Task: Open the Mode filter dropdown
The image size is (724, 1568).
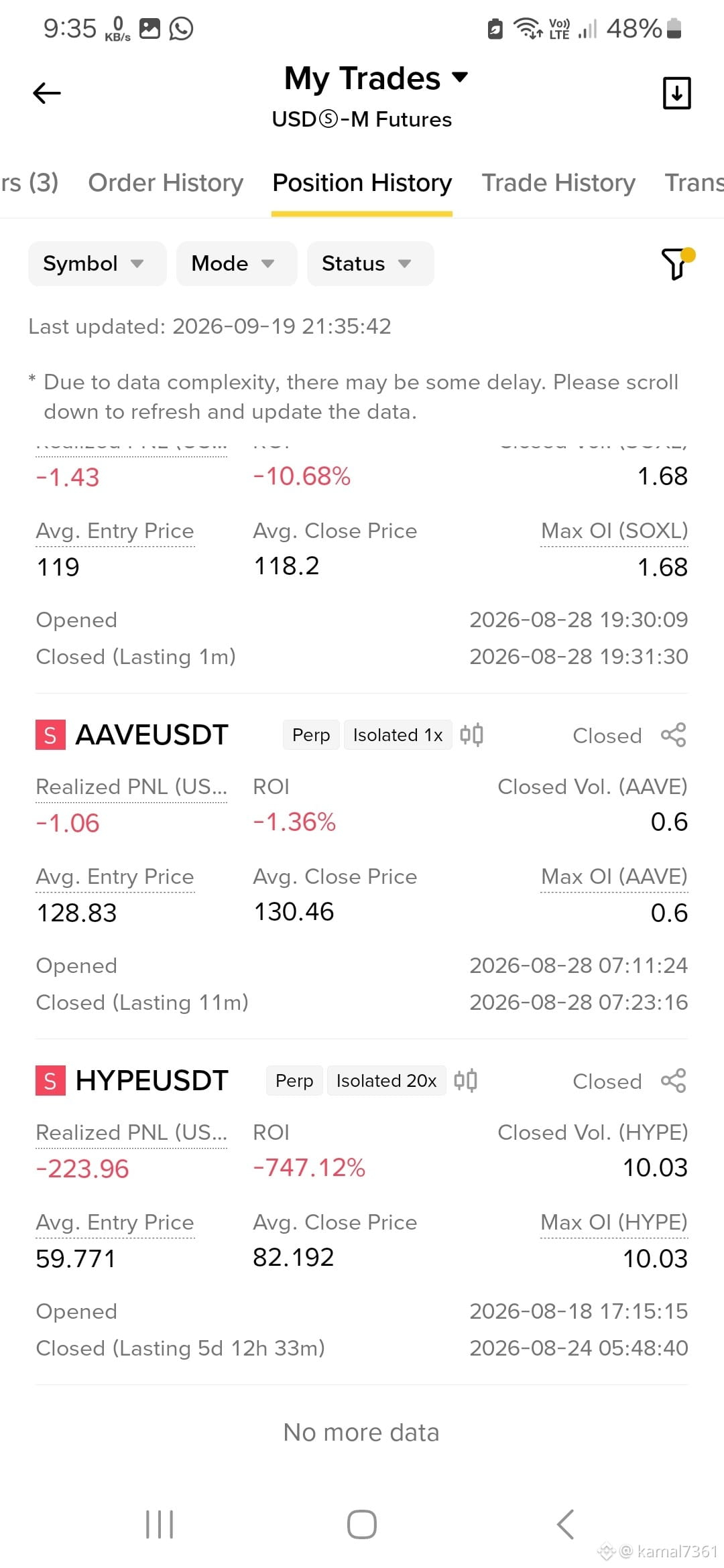Action: point(236,263)
